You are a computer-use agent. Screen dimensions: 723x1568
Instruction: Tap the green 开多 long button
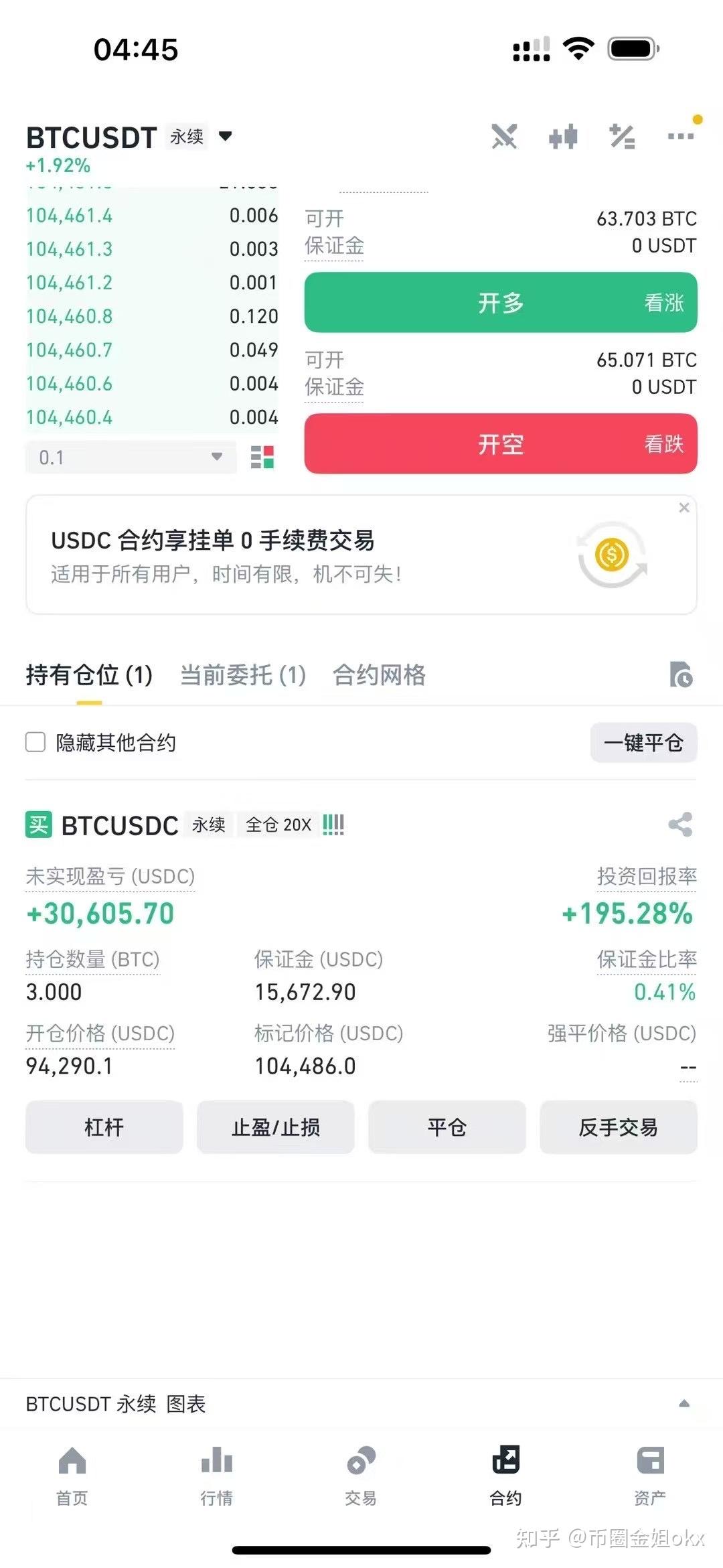(x=500, y=303)
